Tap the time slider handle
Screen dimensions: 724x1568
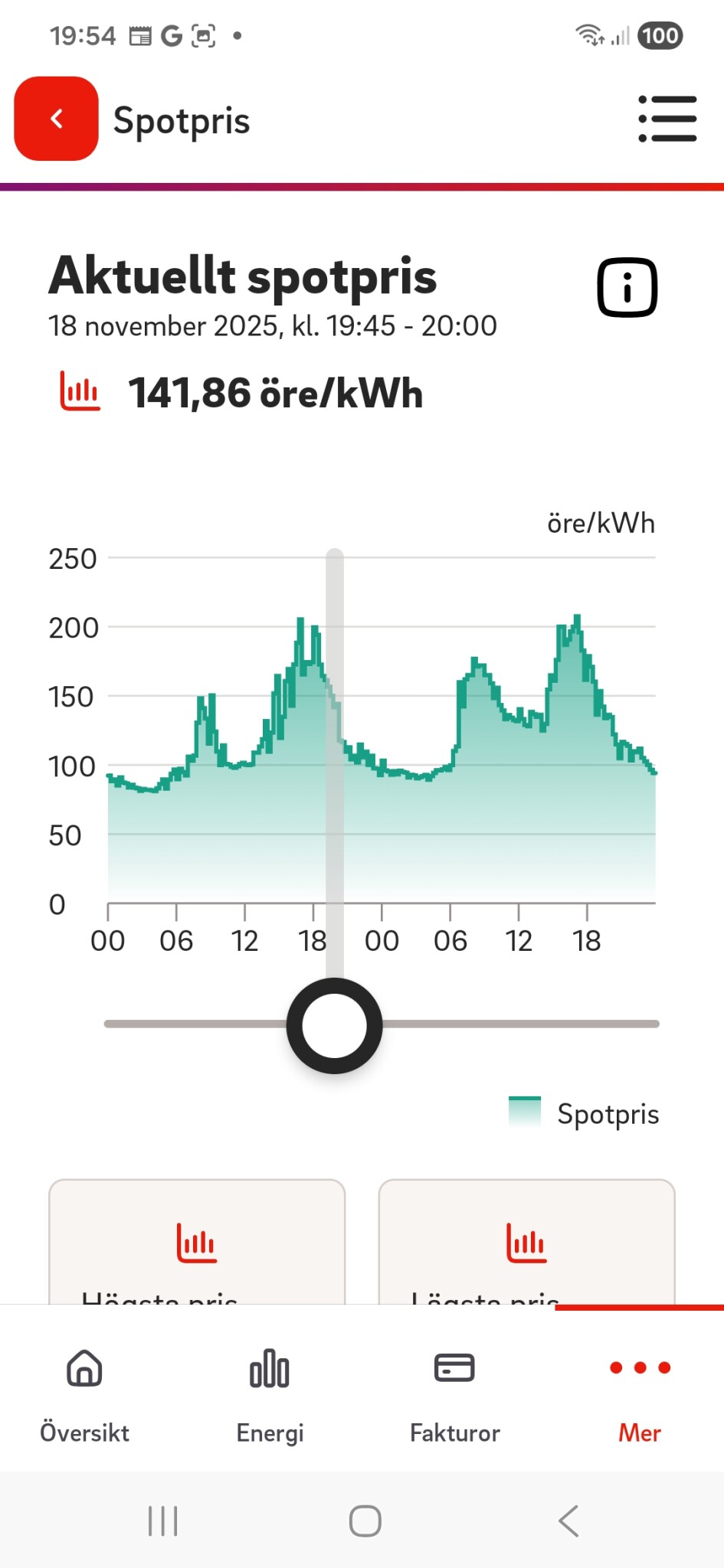click(x=334, y=1025)
